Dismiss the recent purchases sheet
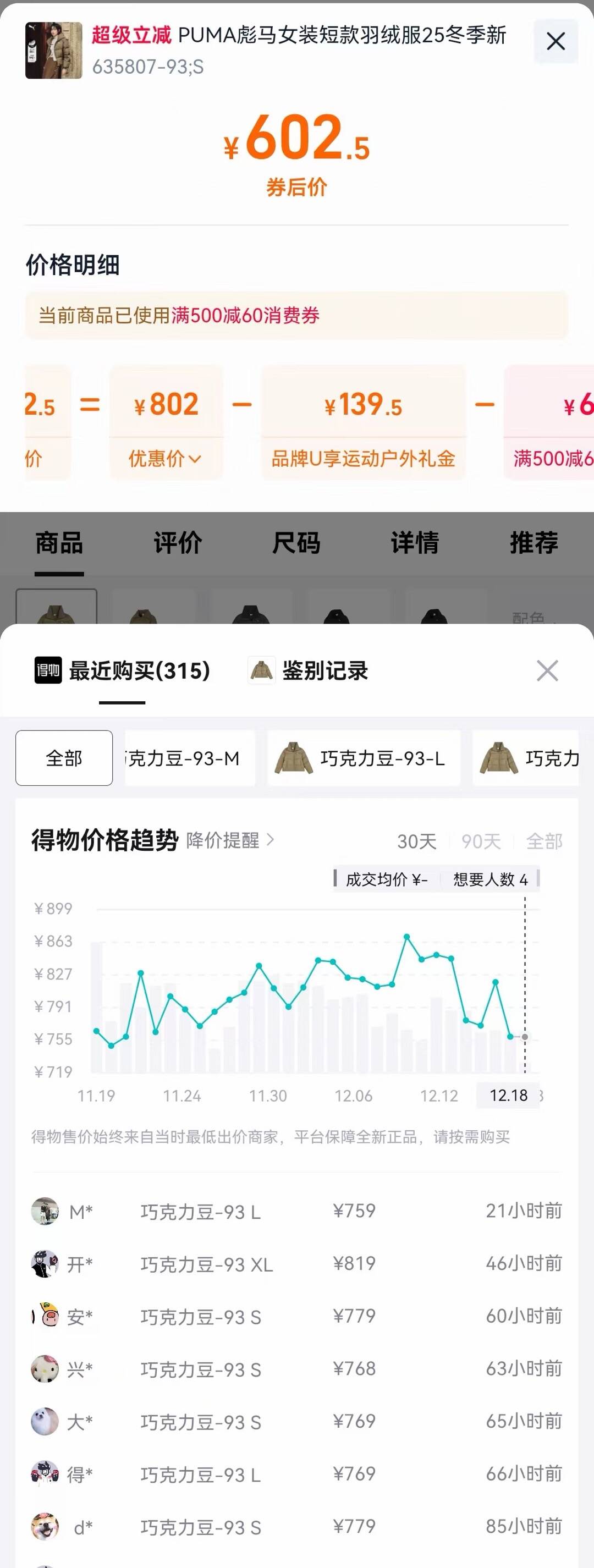 click(x=547, y=671)
